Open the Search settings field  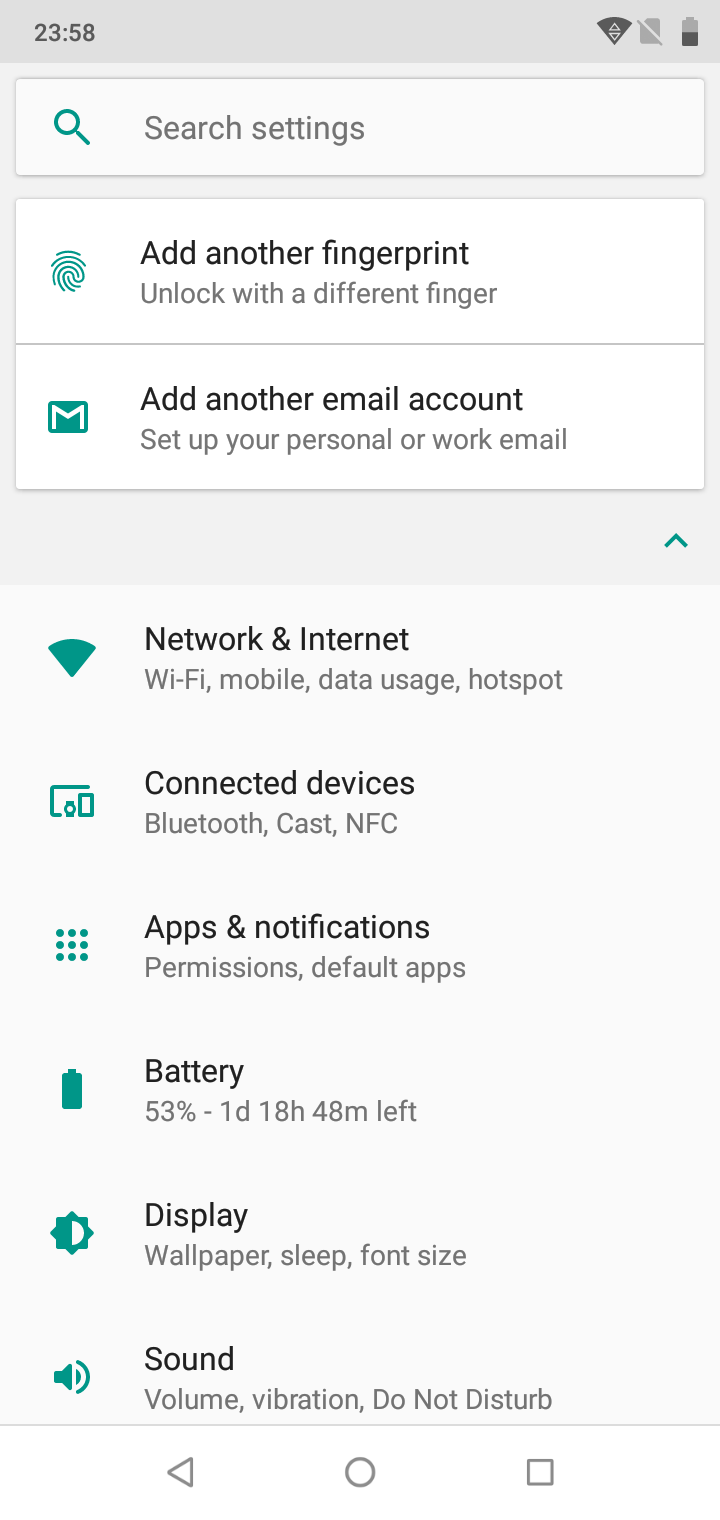point(360,128)
